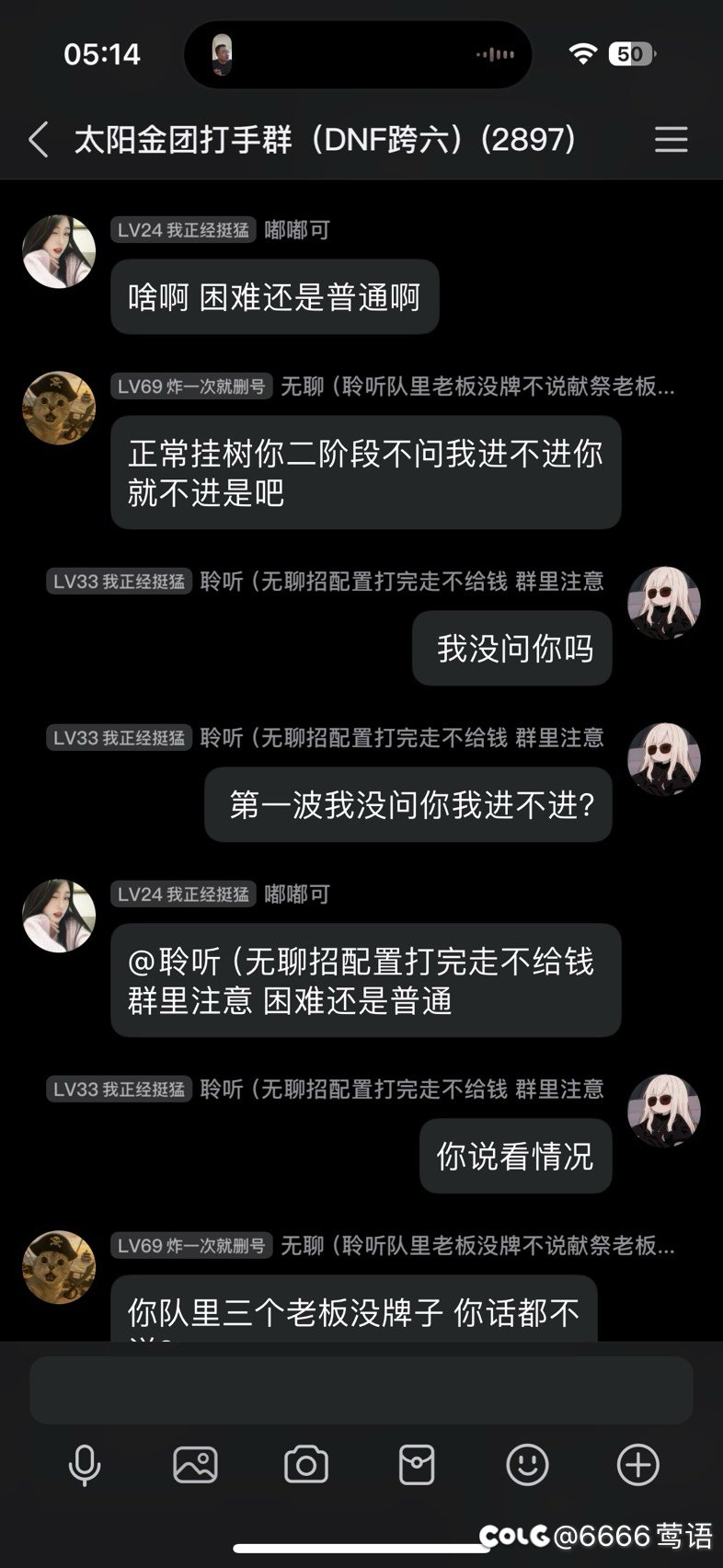Open avatar of 嘟嘟可 above 啥啊 message
The height and width of the screenshot is (1568, 723).
coord(59,252)
